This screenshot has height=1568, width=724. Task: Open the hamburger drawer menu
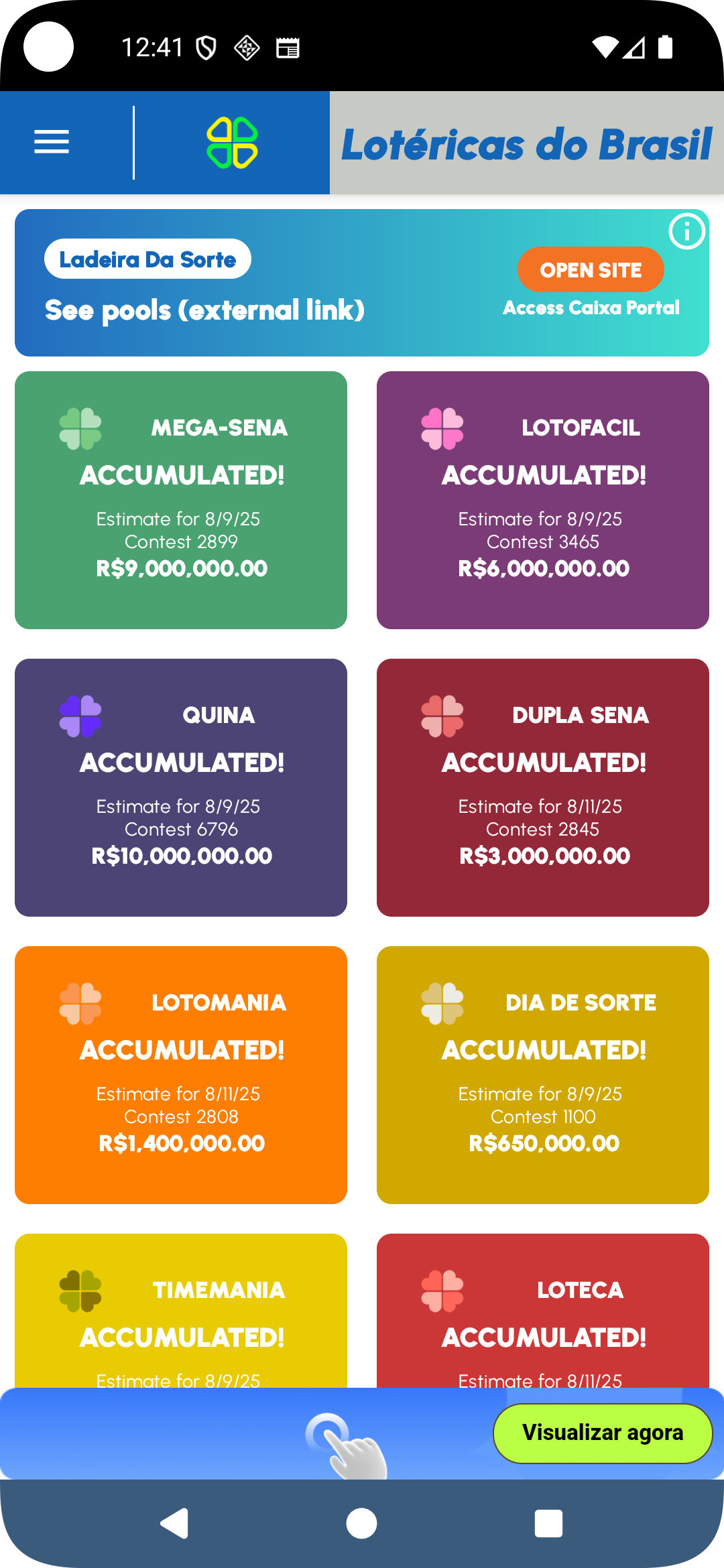(52, 141)
